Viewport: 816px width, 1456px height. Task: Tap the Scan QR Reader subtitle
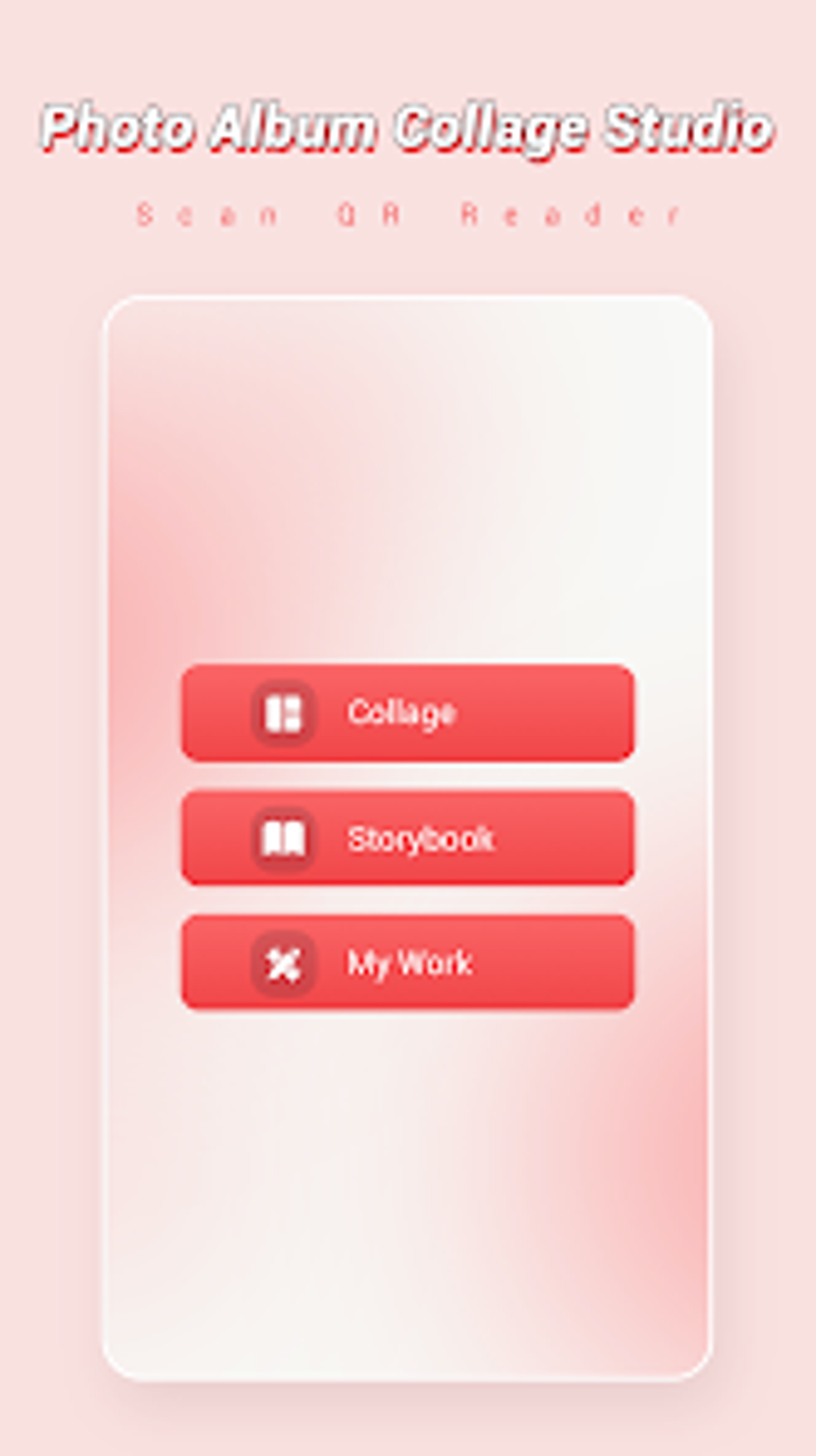click(408, 212)
